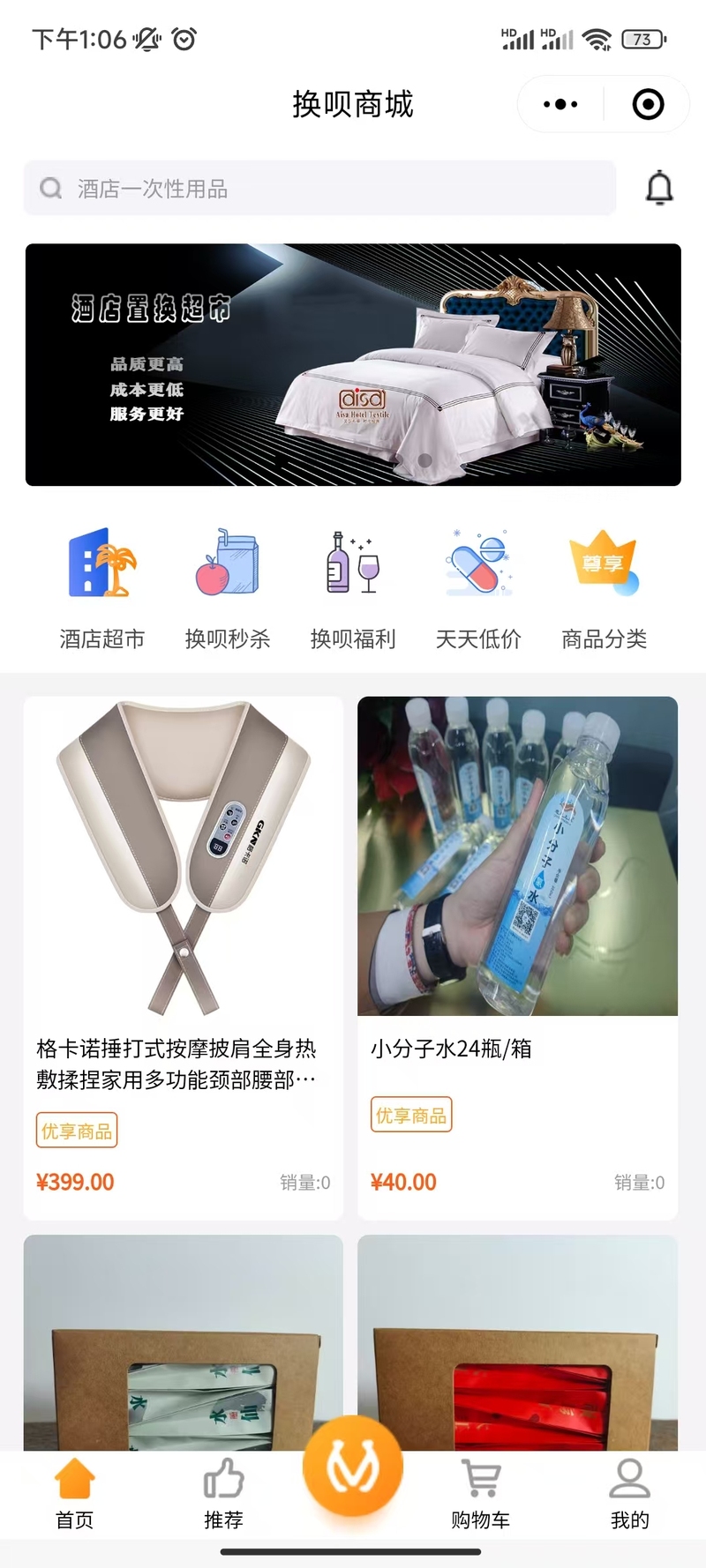This screenshot has height=1568, width=706.
Task: Open the 购物车 shopping cart tab
Action: point(480,1493)
